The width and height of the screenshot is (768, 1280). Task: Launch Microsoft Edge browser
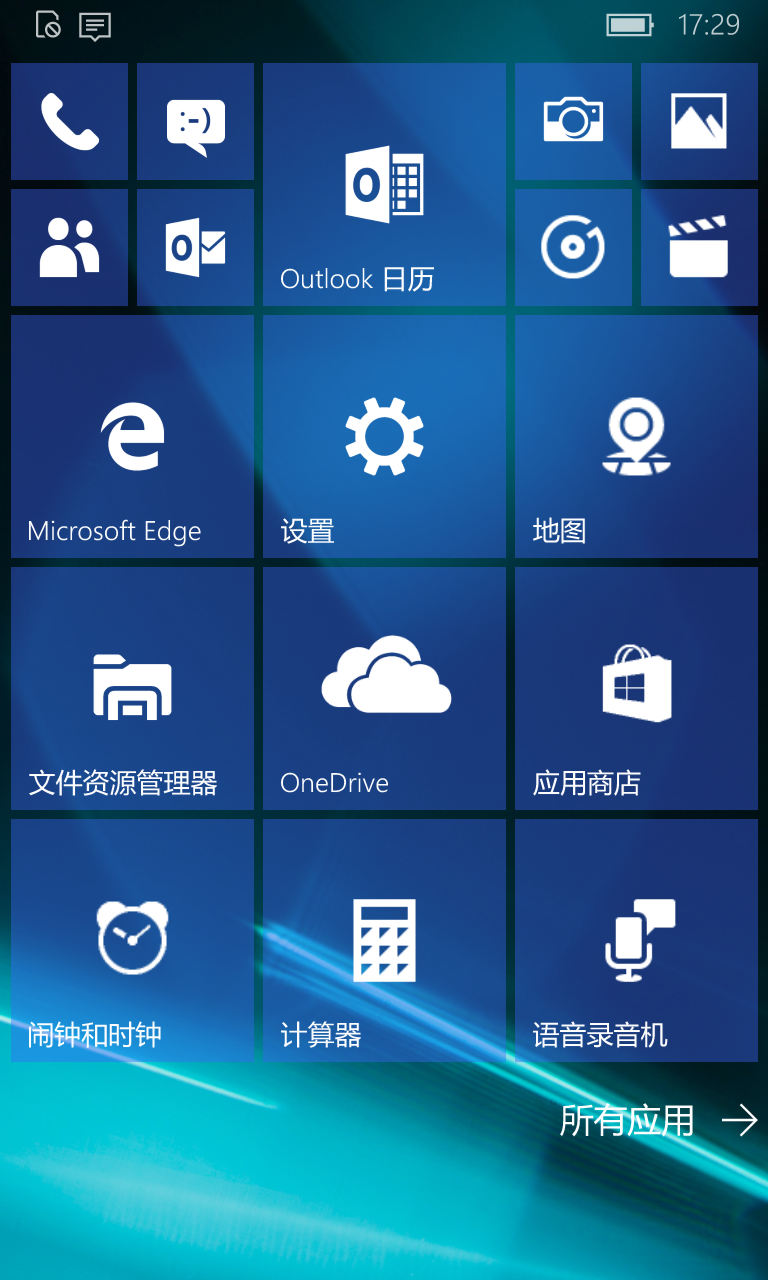pos(132,436)
